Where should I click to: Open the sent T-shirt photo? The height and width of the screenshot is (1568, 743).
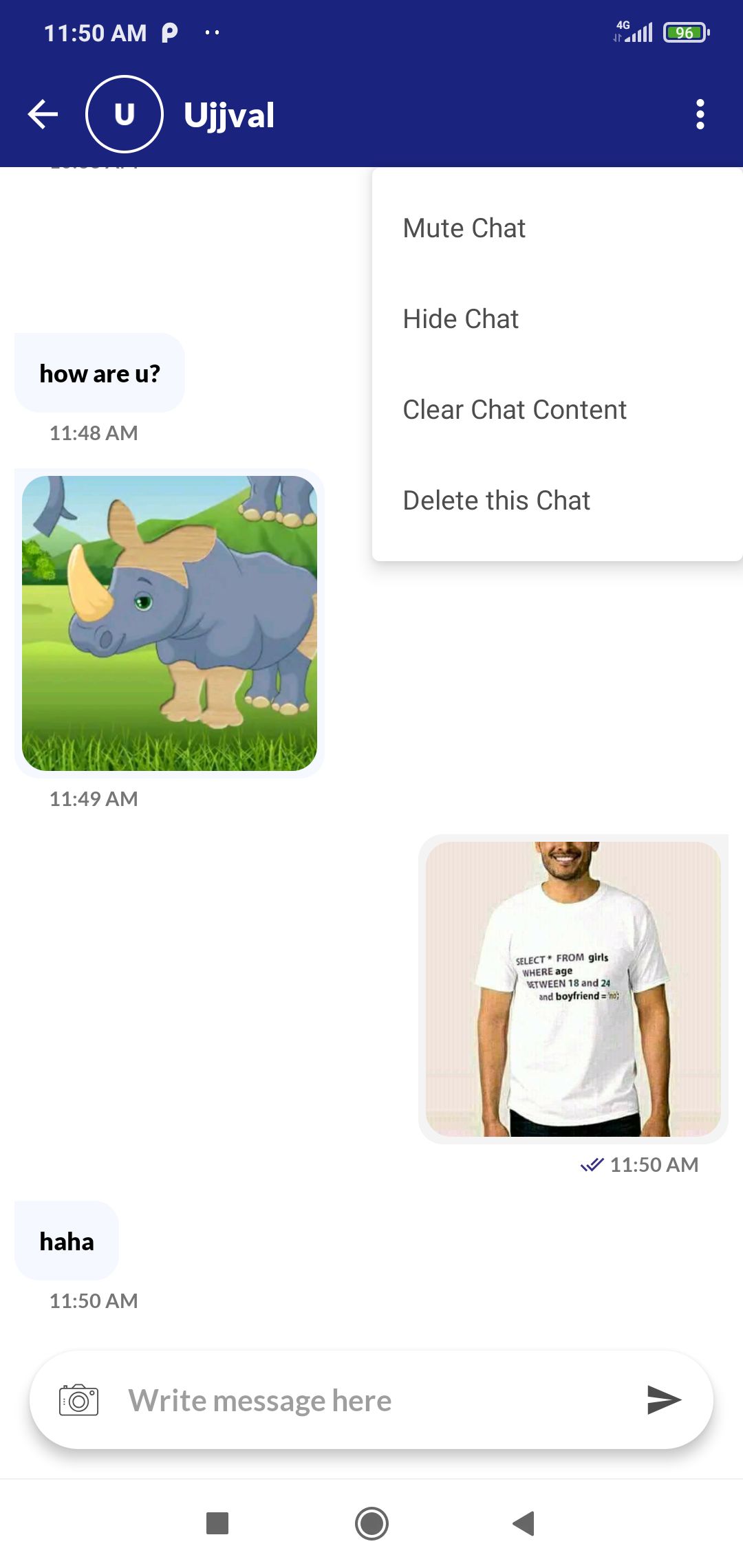coord(573,989)
